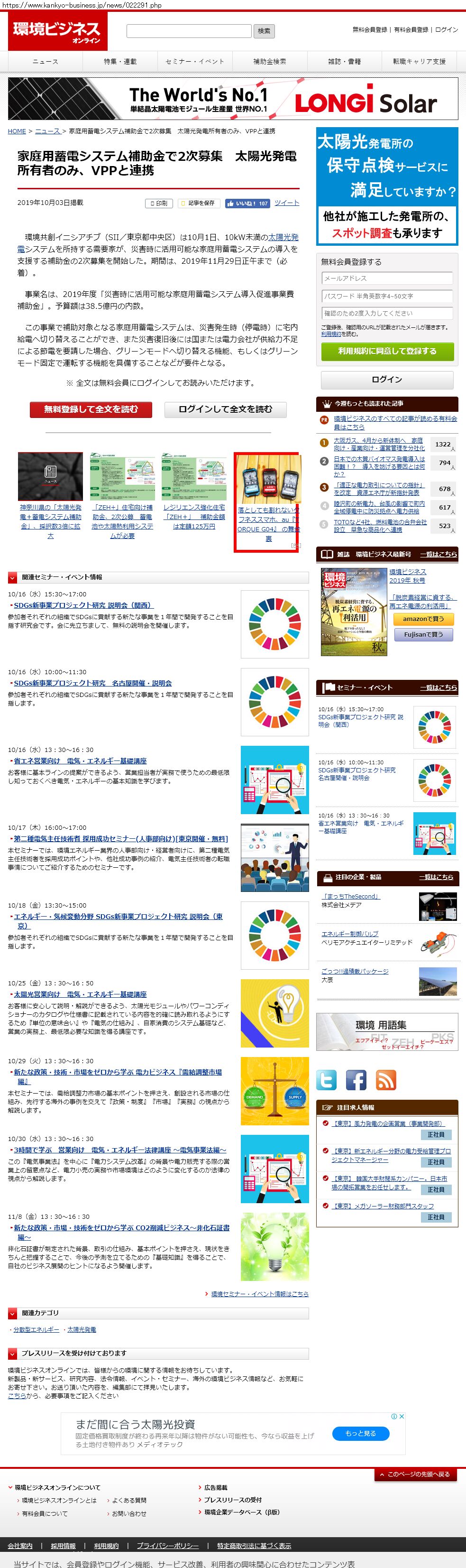Tap the site search input field
The image size is (466, 1568).
click(x=189, y=31)
